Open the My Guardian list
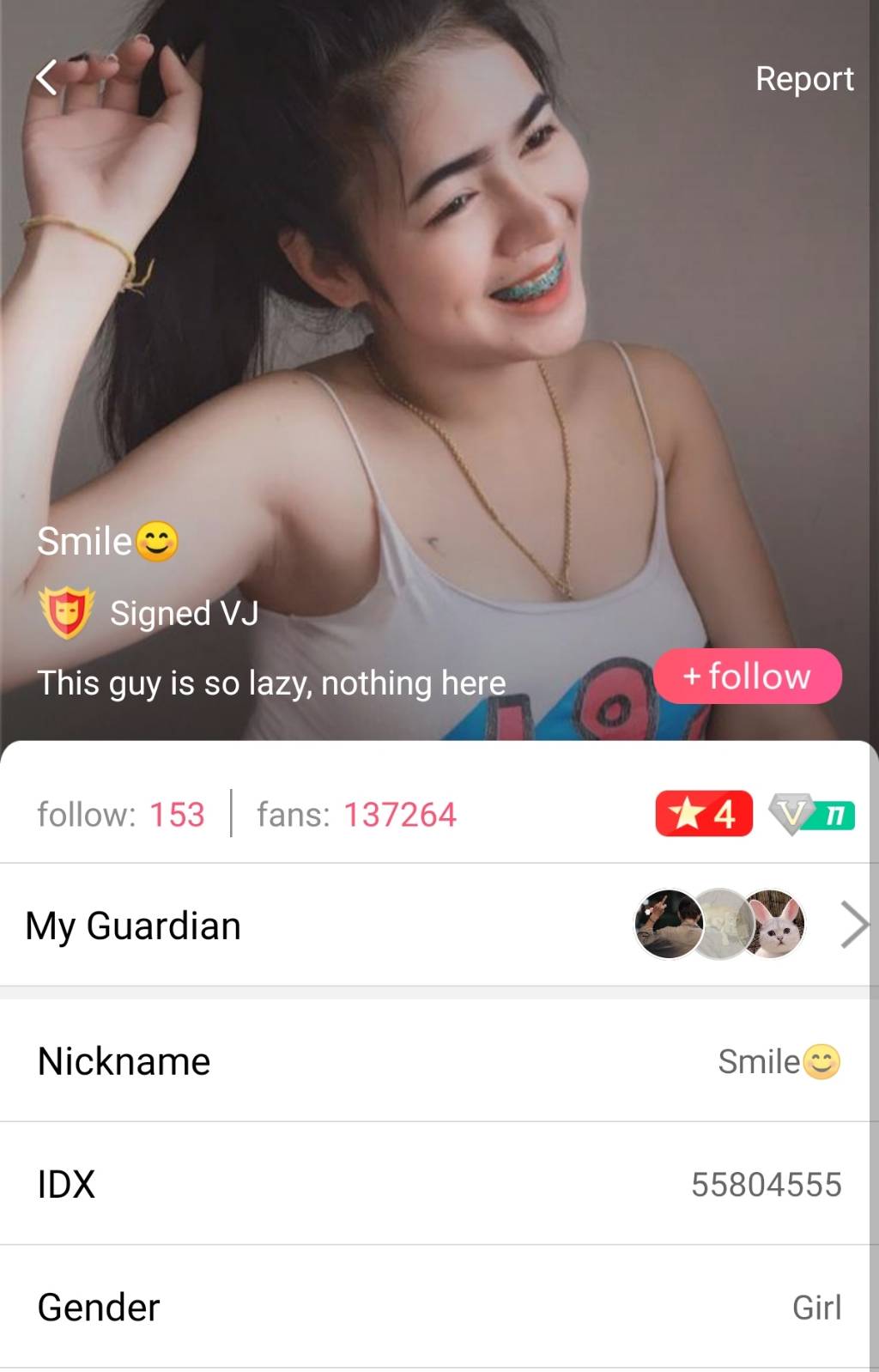This screenshot has height=1372, width=879. tap(438, 926)
